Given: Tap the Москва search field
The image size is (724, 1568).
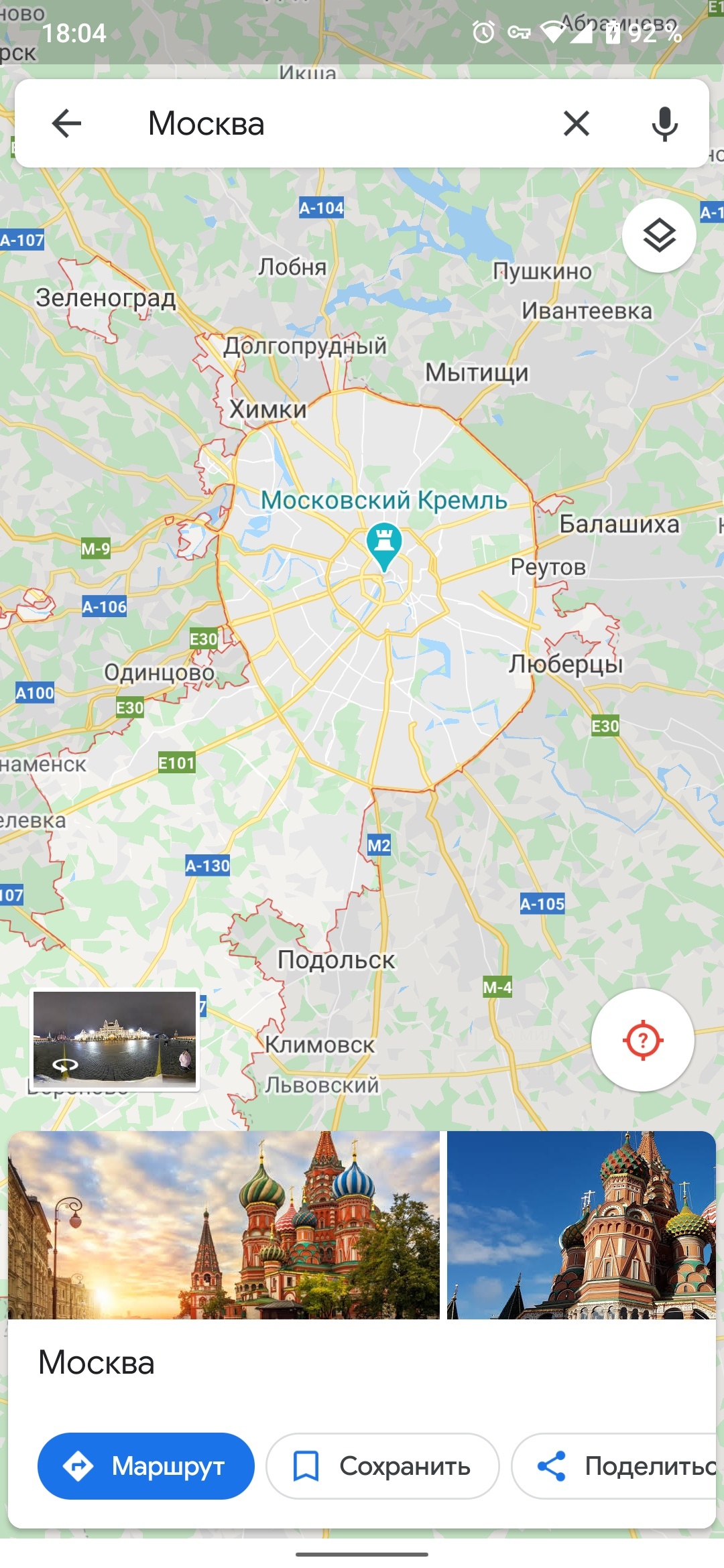Looking at the screenshot, I should 335,123.
